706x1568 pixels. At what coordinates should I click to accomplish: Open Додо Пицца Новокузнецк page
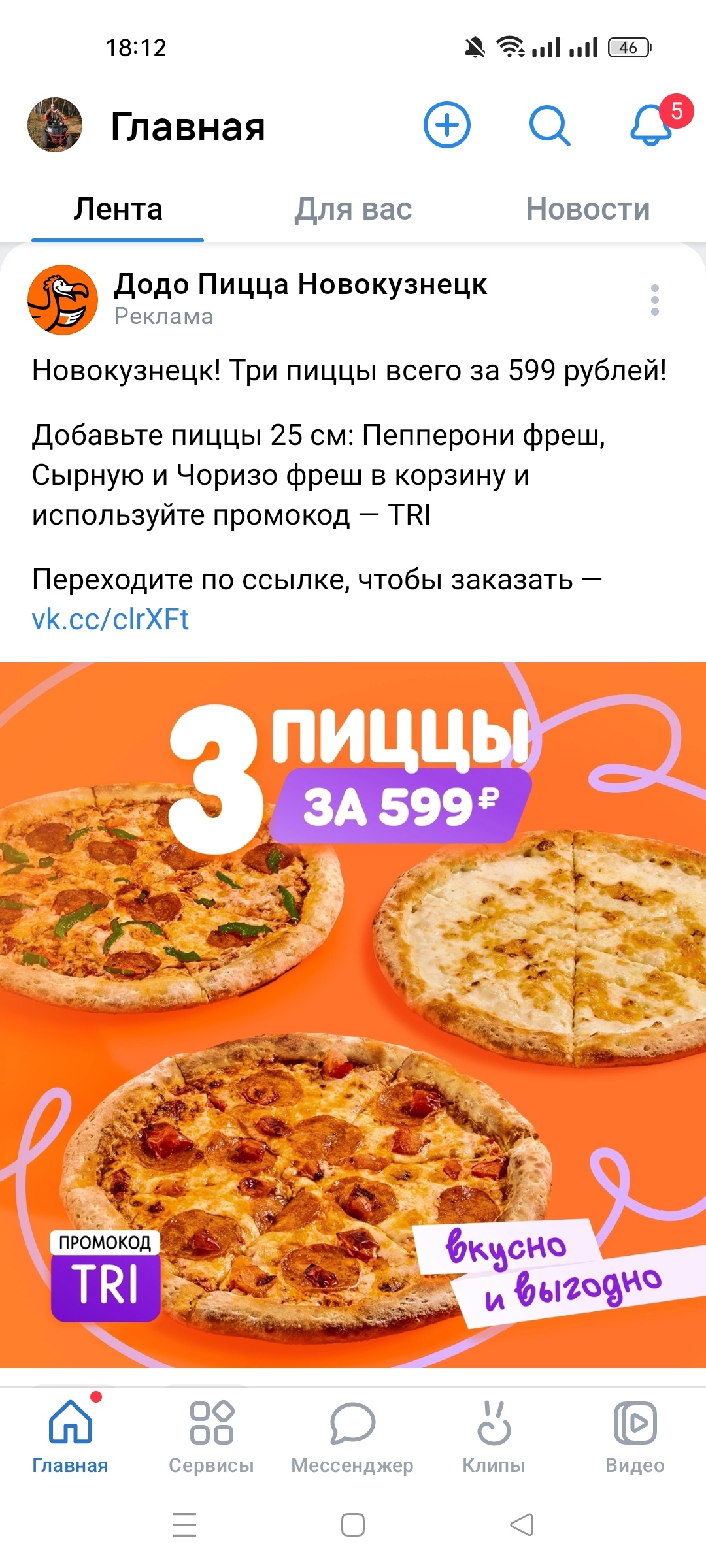(300, 285)
